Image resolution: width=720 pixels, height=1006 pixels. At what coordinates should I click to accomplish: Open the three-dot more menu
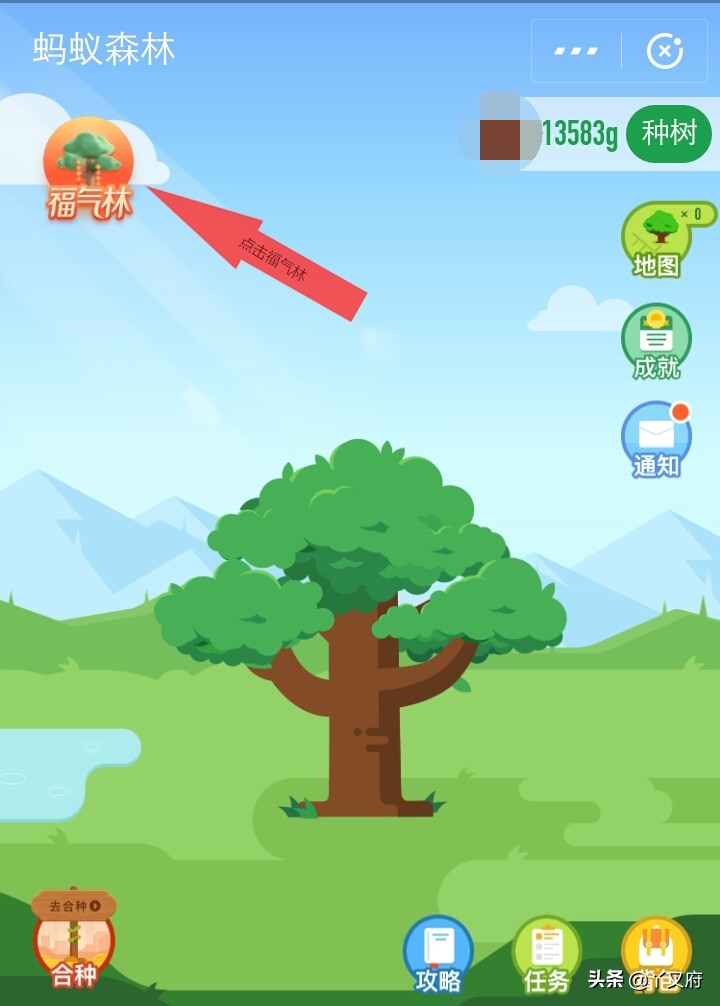point(577,51)
